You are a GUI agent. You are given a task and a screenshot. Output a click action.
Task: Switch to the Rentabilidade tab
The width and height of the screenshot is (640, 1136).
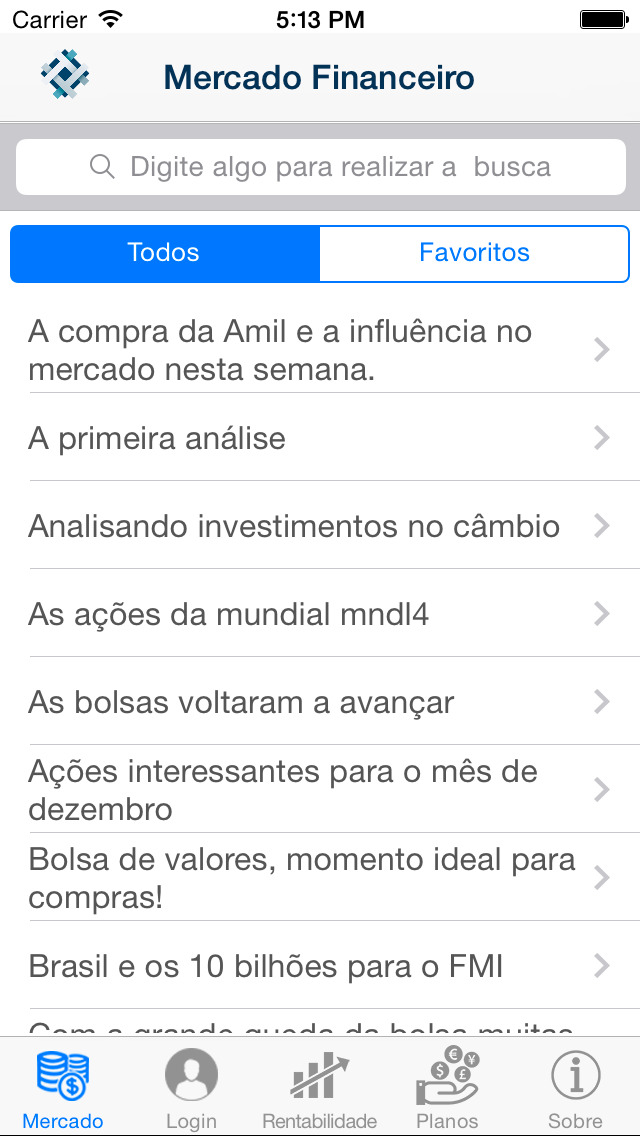(319, 1088)
